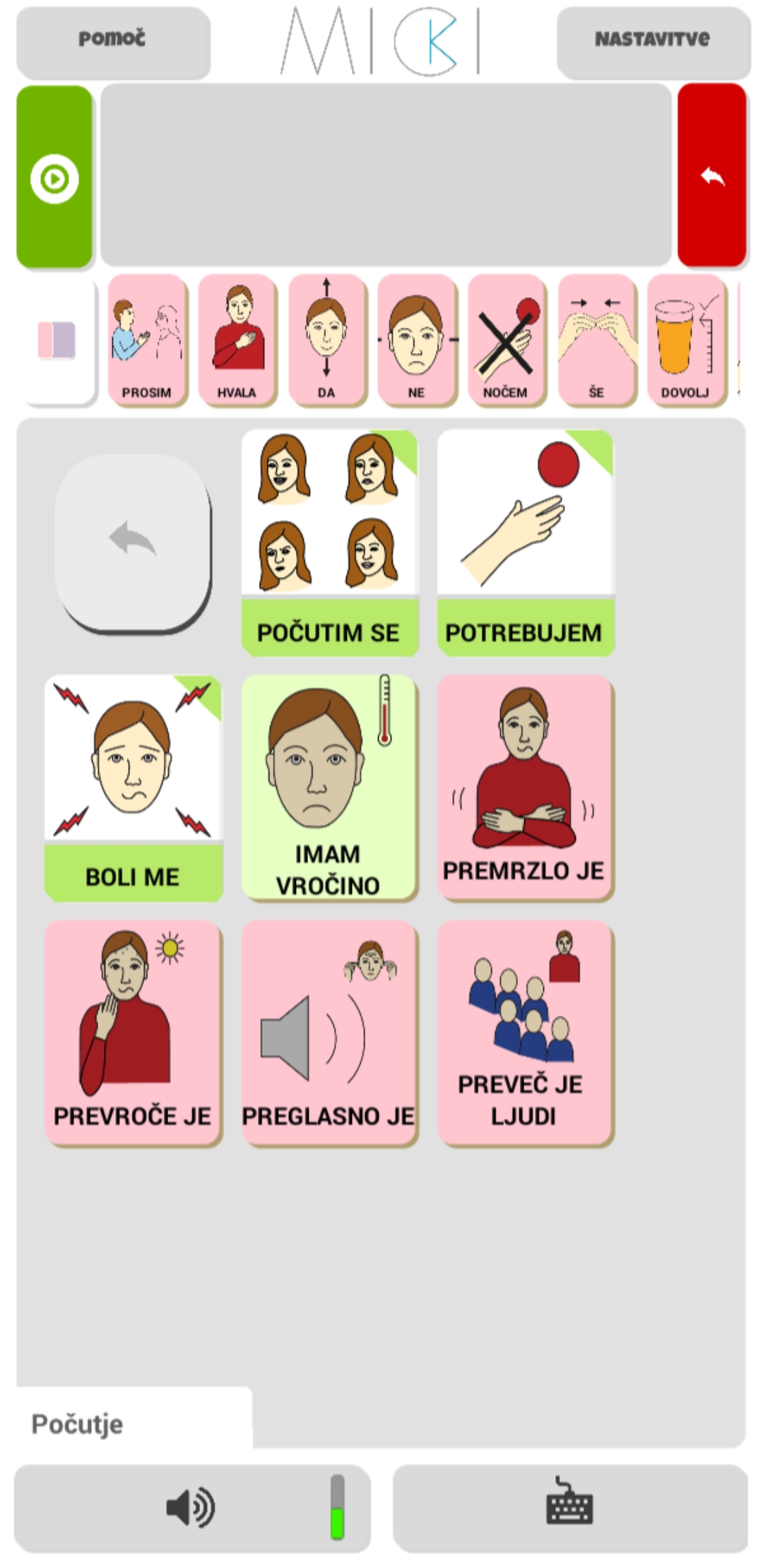Open the POČUTIM SE category
The image size is (763, 1568).
tap(330, 542)
